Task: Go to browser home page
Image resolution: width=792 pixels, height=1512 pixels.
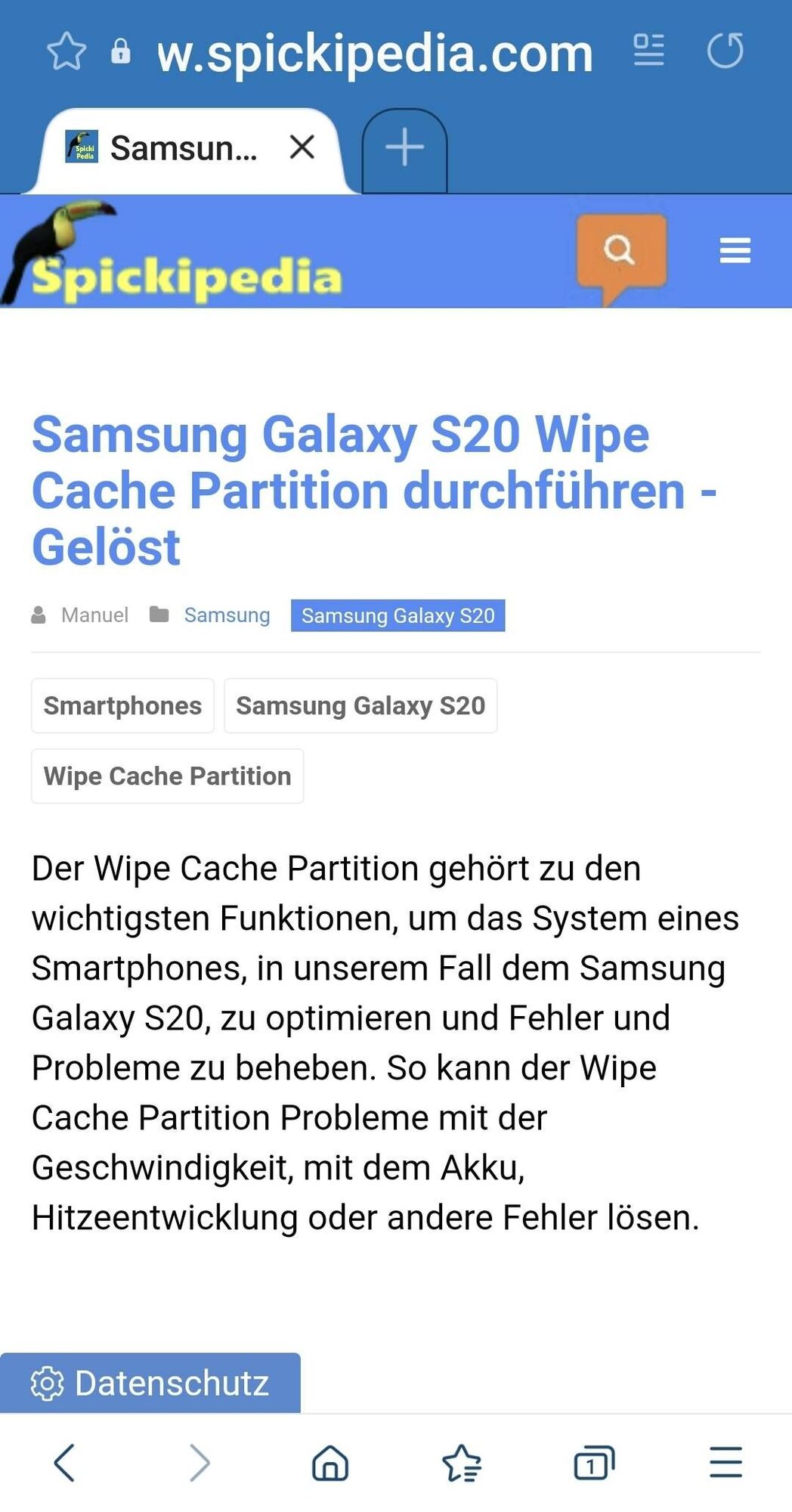Action: click(x=330, y=1462)
